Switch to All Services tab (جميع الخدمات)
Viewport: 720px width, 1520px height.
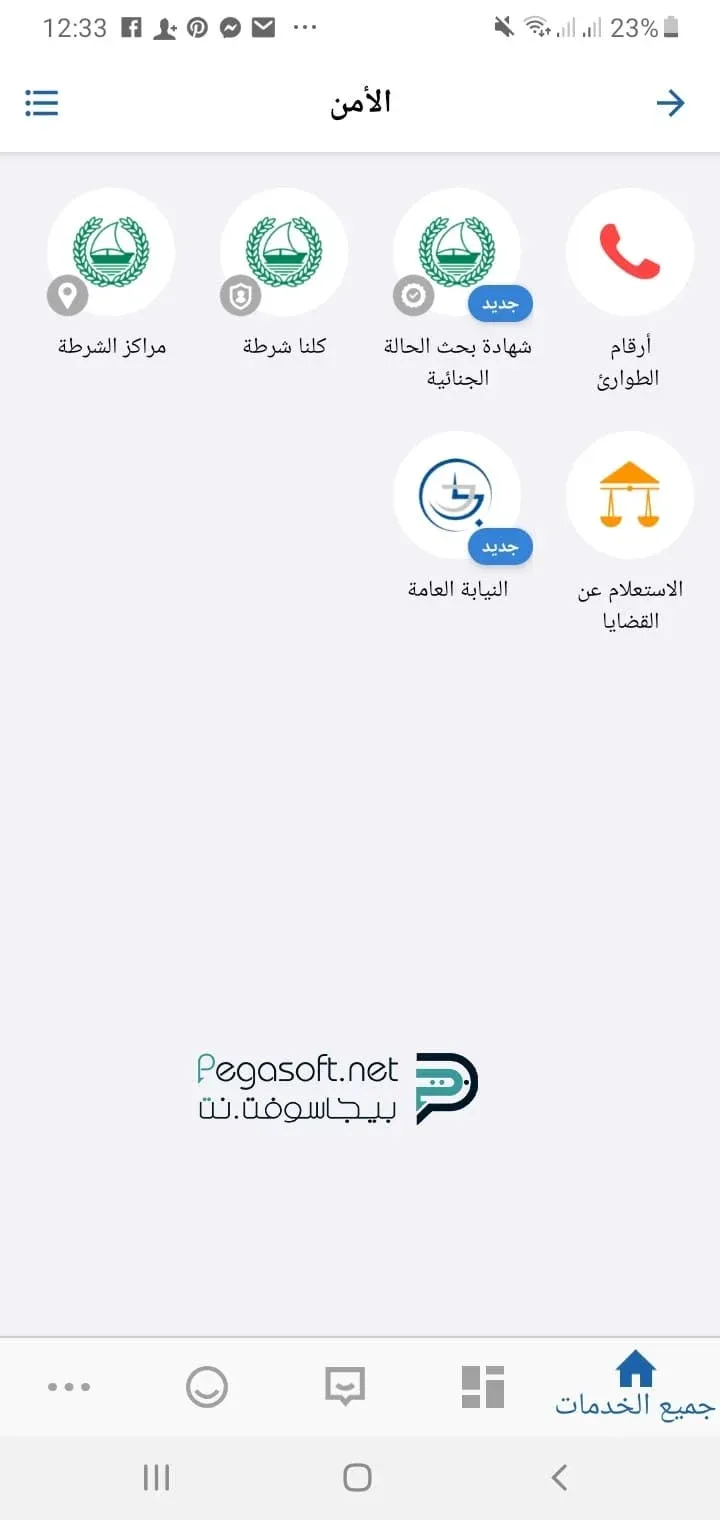(x=635, y=1385)
